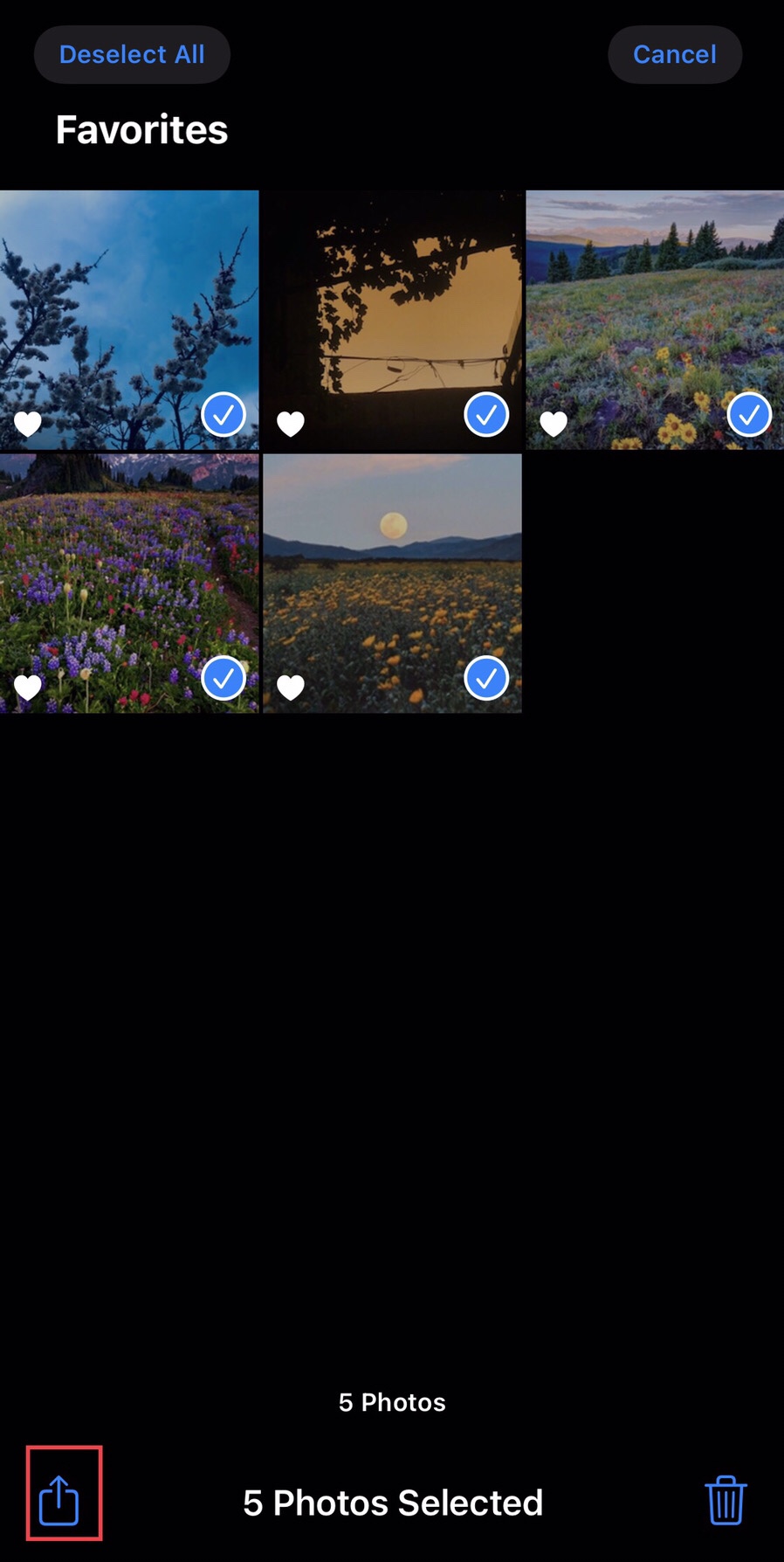
Task: Open the tree silhouette photo thumbnail
Action: click(x=391, y=306)
